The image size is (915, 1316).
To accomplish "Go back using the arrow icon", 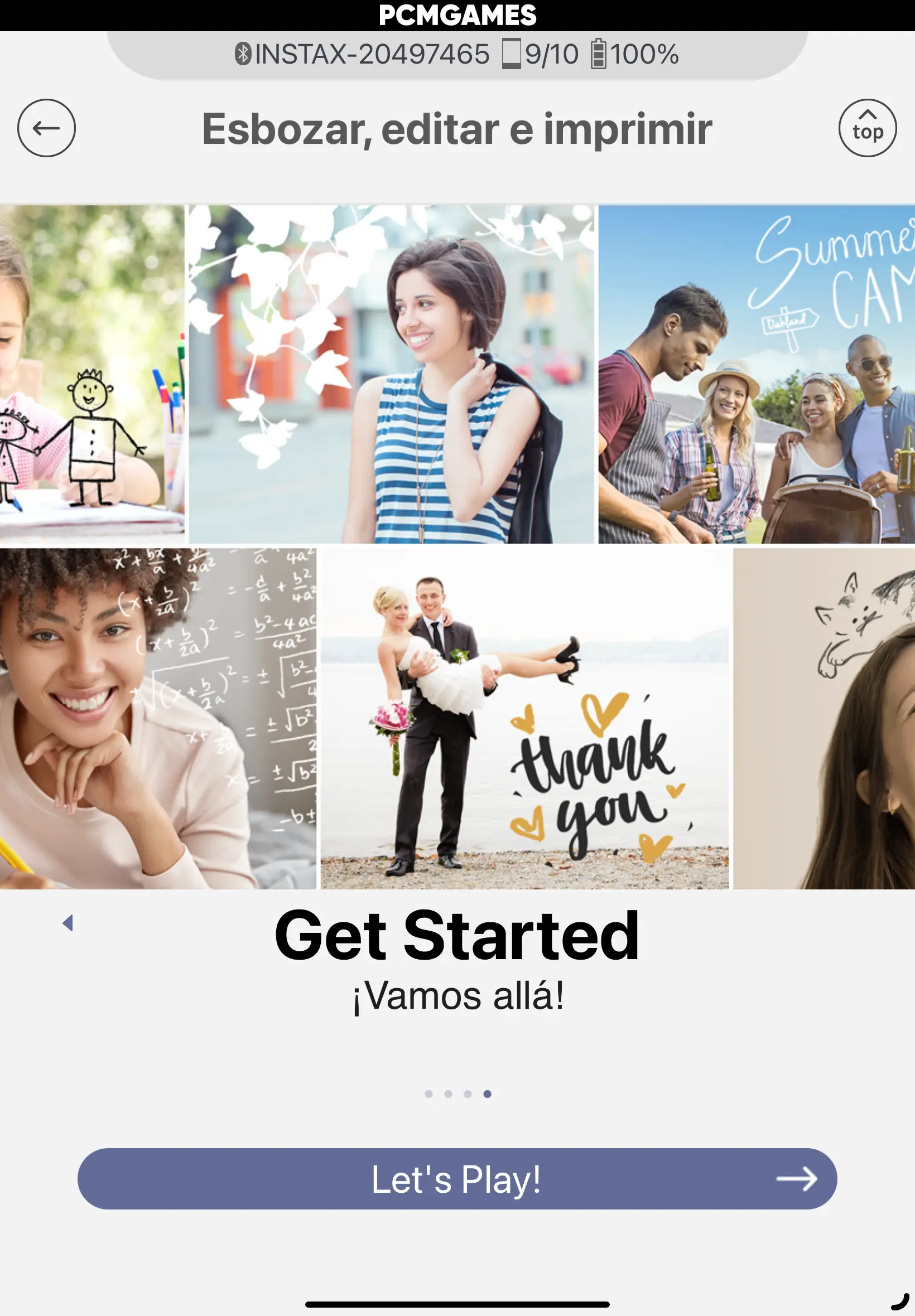I will coord(46,128).
